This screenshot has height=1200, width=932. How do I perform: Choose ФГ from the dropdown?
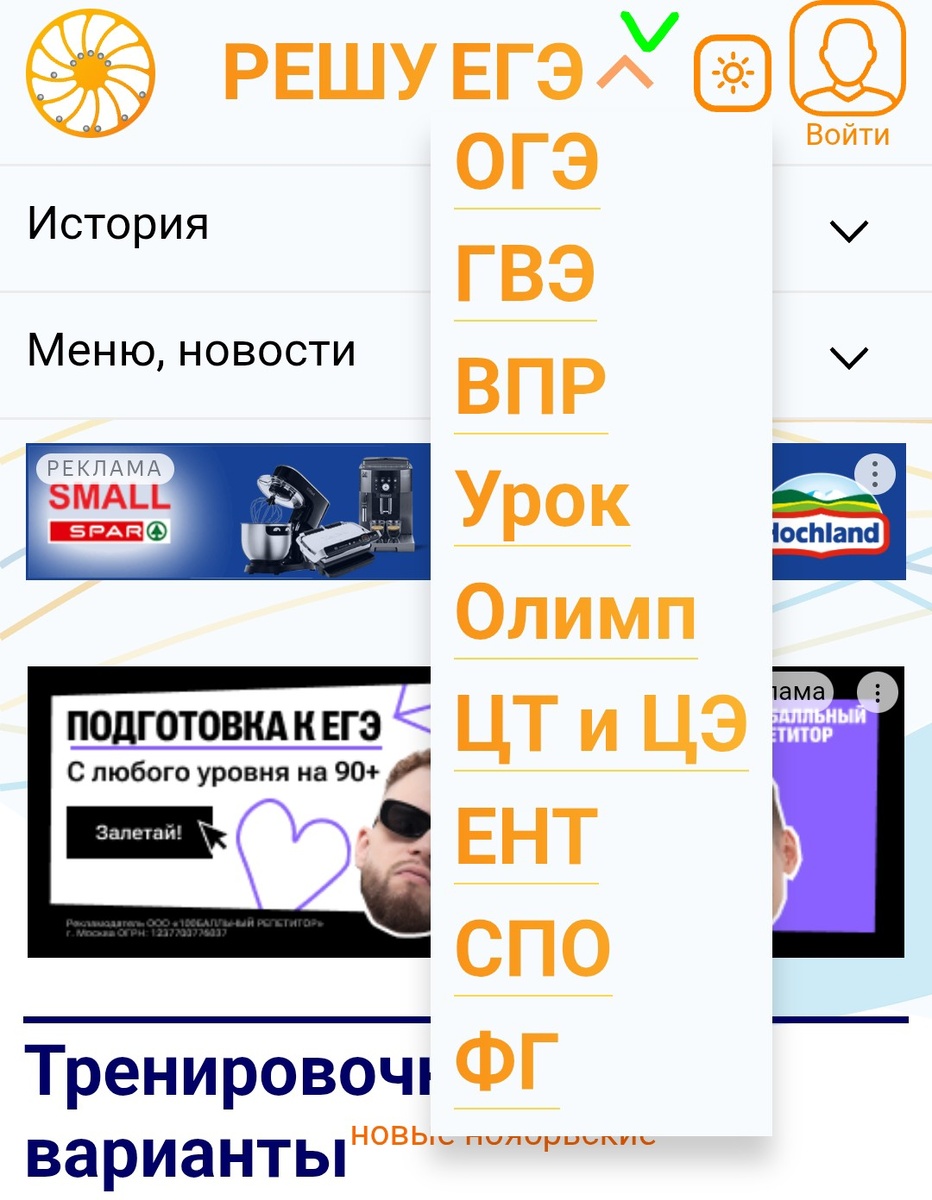pos(506,1063)
